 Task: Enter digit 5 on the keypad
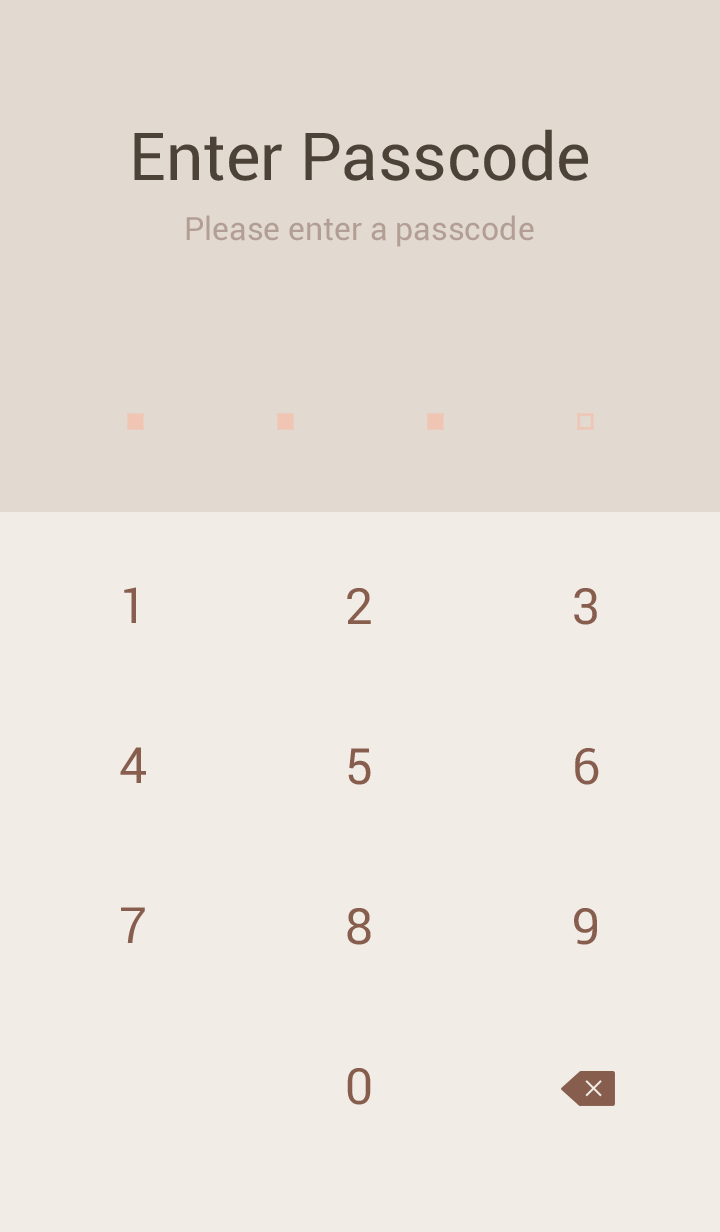[x=359, y=767]
